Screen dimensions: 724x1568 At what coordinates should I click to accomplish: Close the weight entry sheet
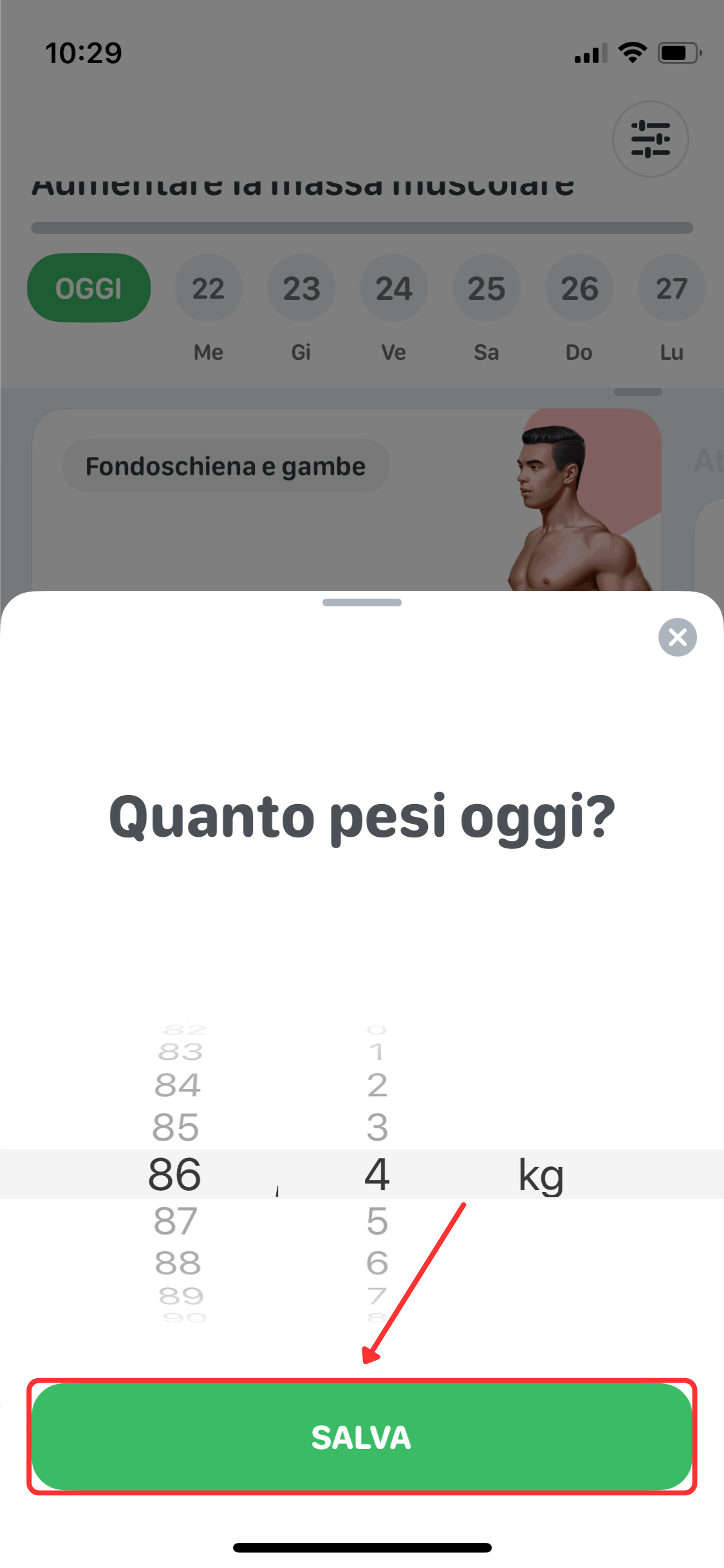[x=677, y=637]
